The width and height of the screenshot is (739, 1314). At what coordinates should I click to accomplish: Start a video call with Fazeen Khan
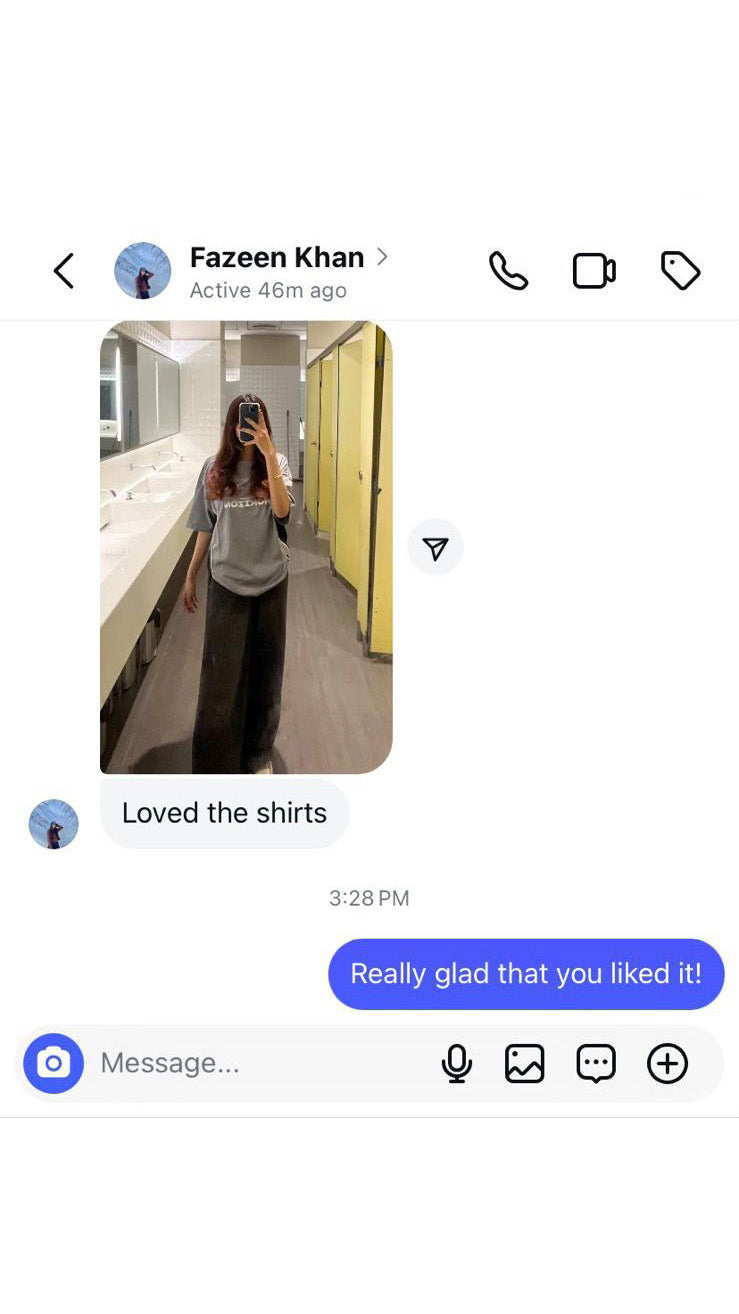(x=593, y=271)
